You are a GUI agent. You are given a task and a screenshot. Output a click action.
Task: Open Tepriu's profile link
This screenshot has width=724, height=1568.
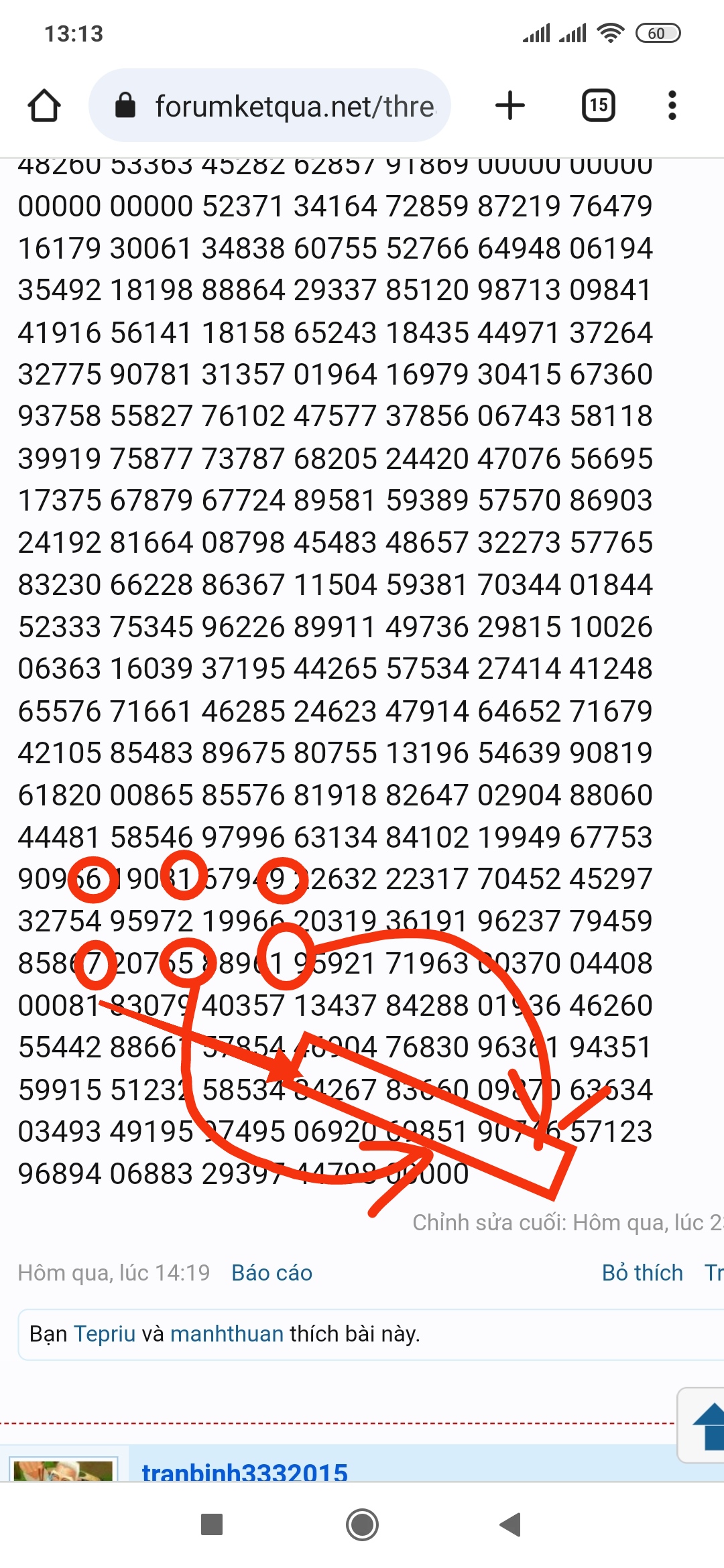(x=105, y=1333)
